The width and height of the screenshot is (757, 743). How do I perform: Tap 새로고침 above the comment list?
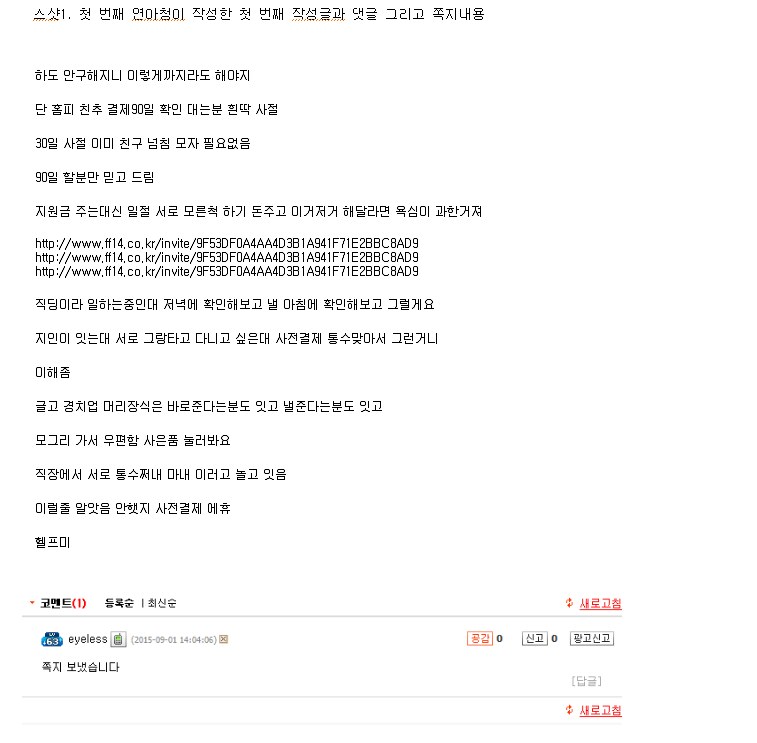(600, 603)
